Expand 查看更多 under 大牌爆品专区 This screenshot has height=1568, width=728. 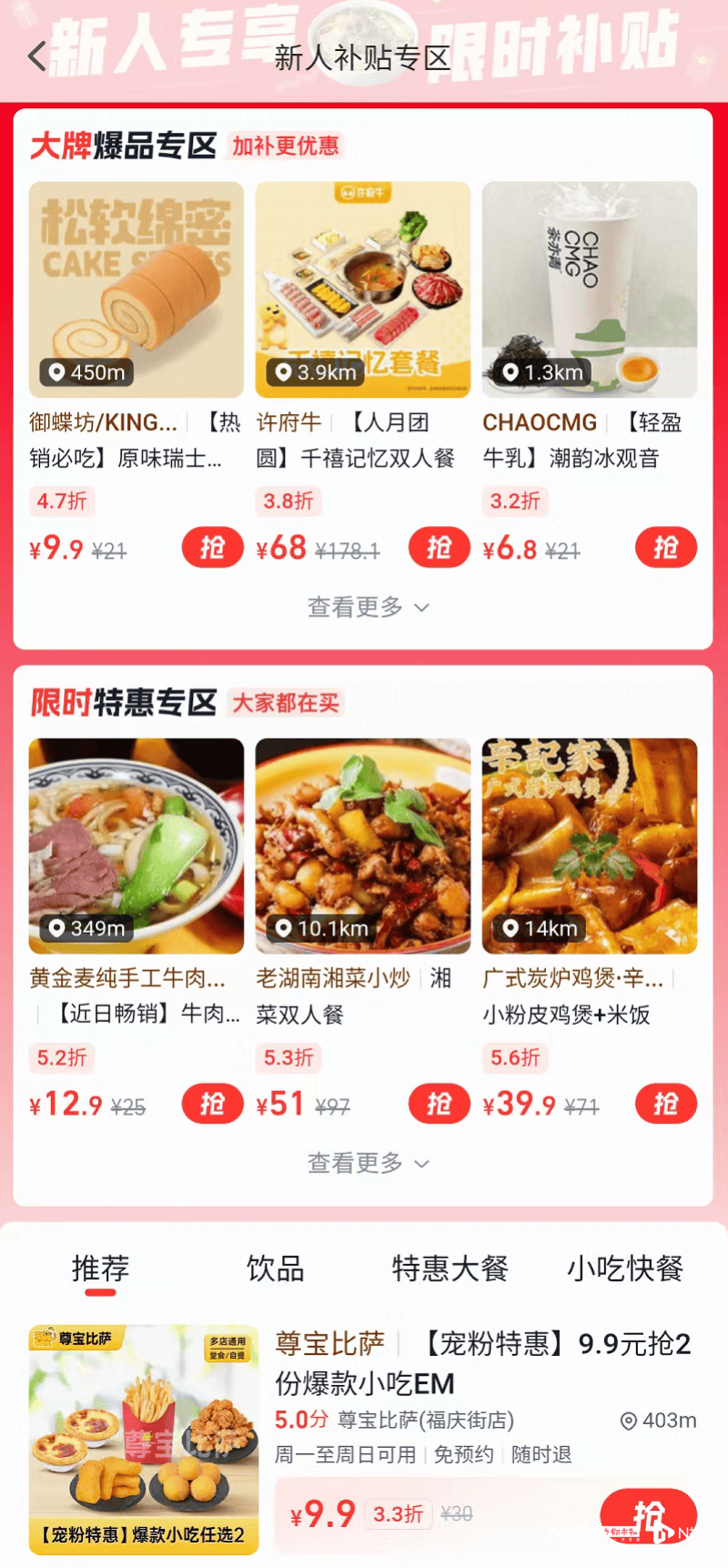(368, 607)
